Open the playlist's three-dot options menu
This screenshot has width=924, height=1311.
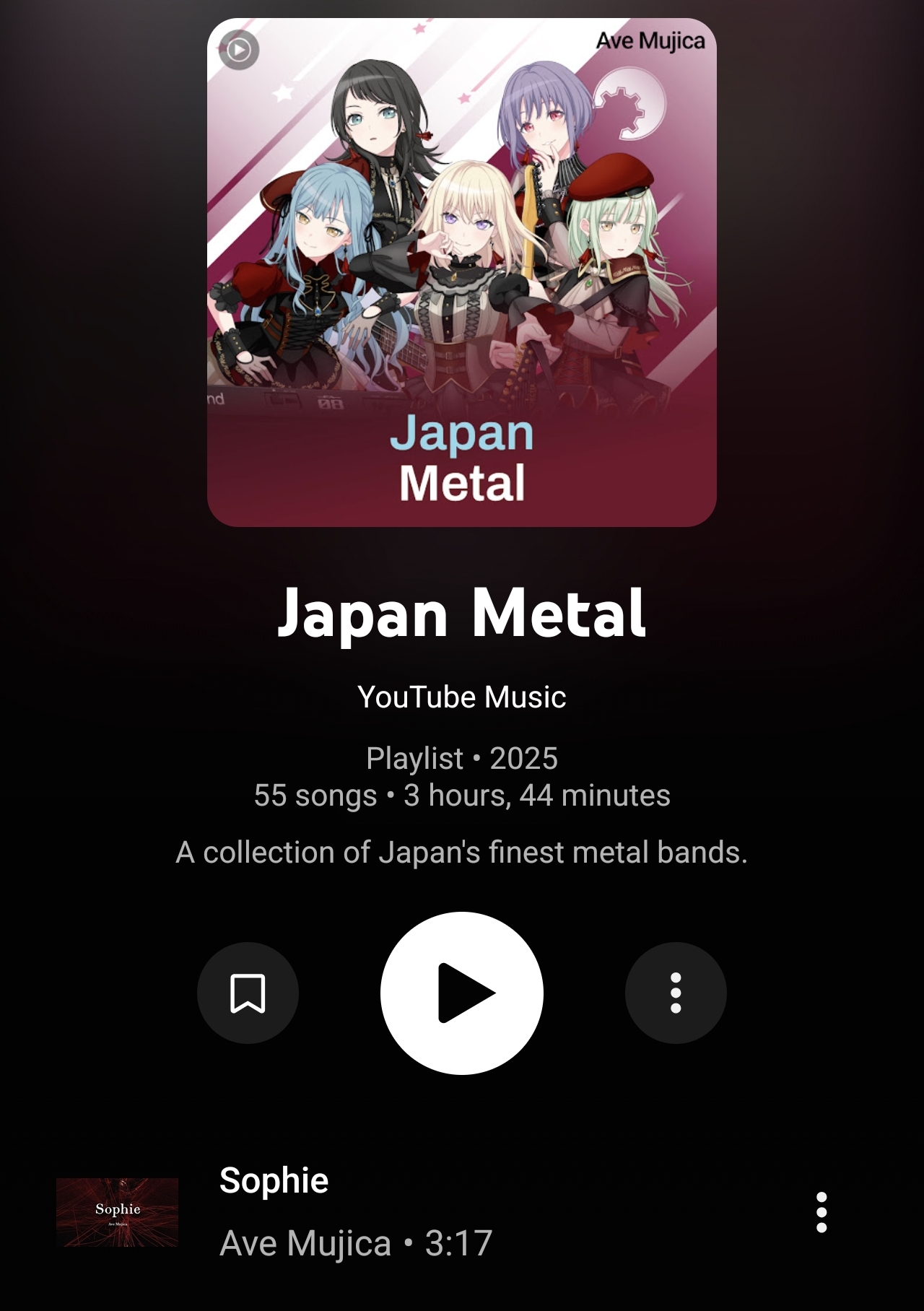coord(676,993)
